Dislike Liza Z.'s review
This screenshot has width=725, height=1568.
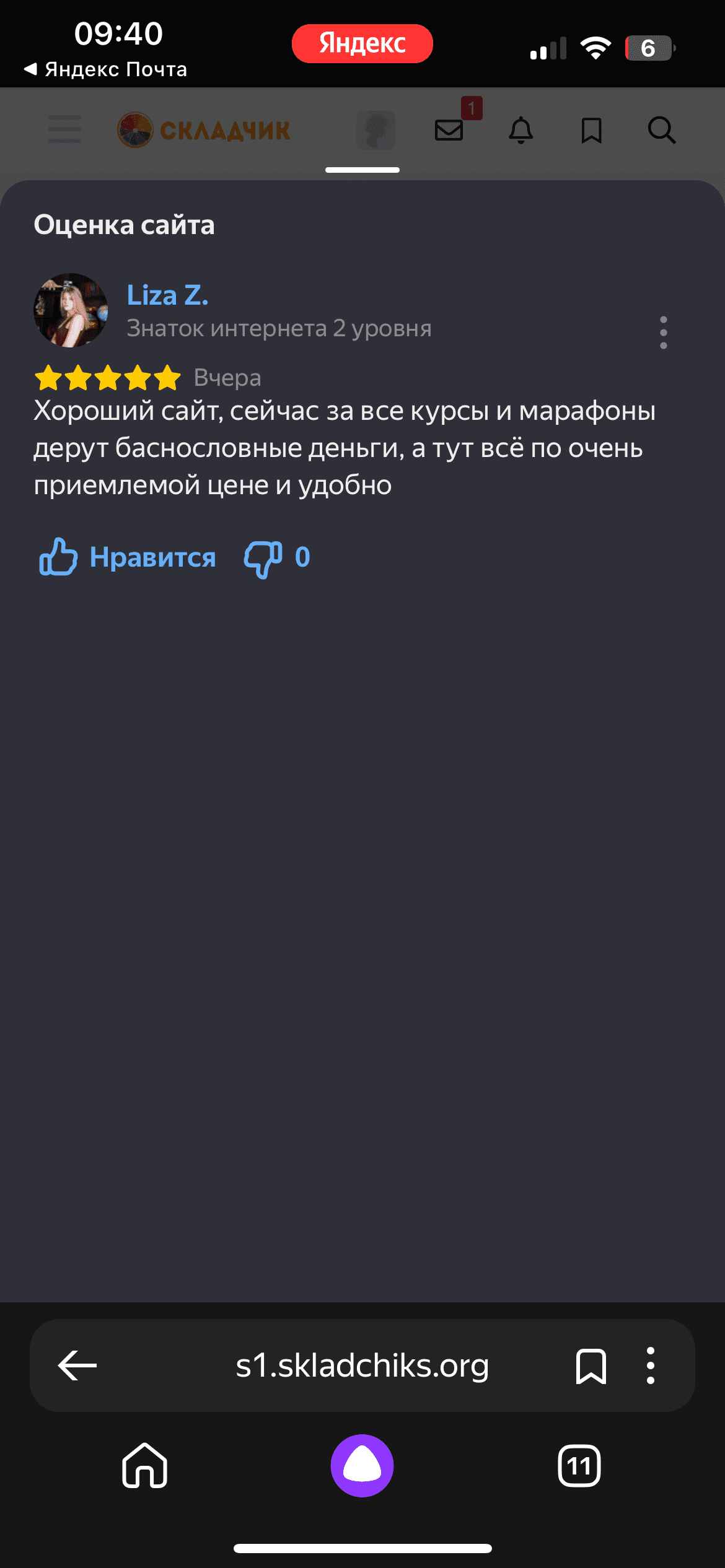277,558
